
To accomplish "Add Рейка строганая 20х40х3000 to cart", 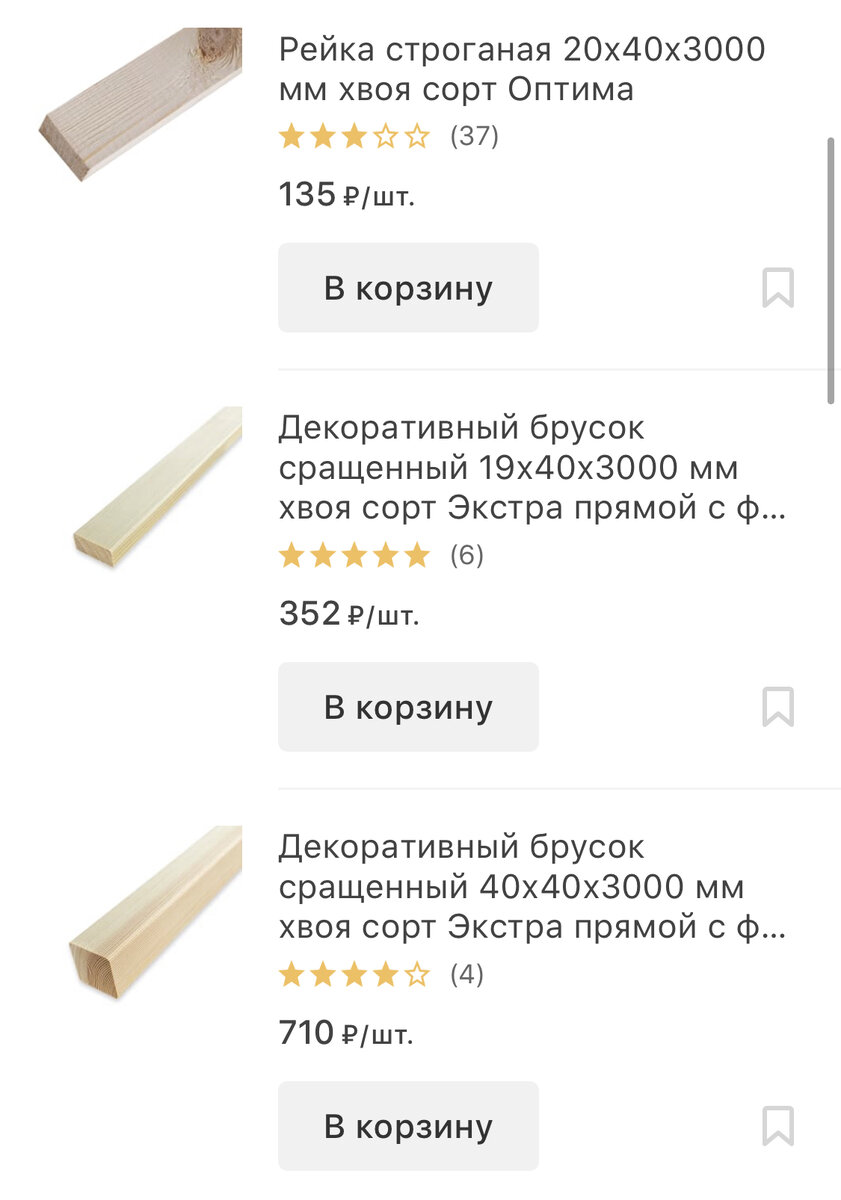I will click(408, 288).
